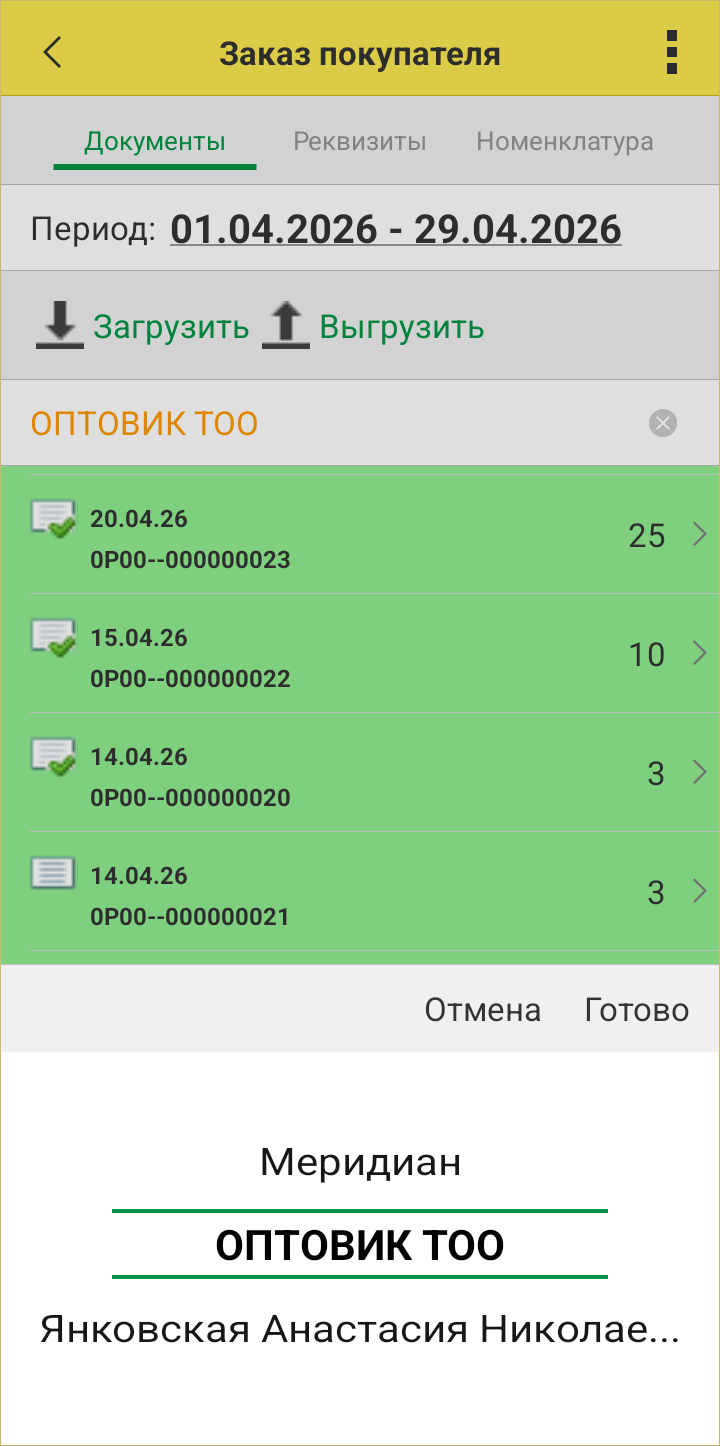Open order 0P00--000000020
Viewport: 720px width, 1446px height.
pyautogui.click(x=360, y=774)
